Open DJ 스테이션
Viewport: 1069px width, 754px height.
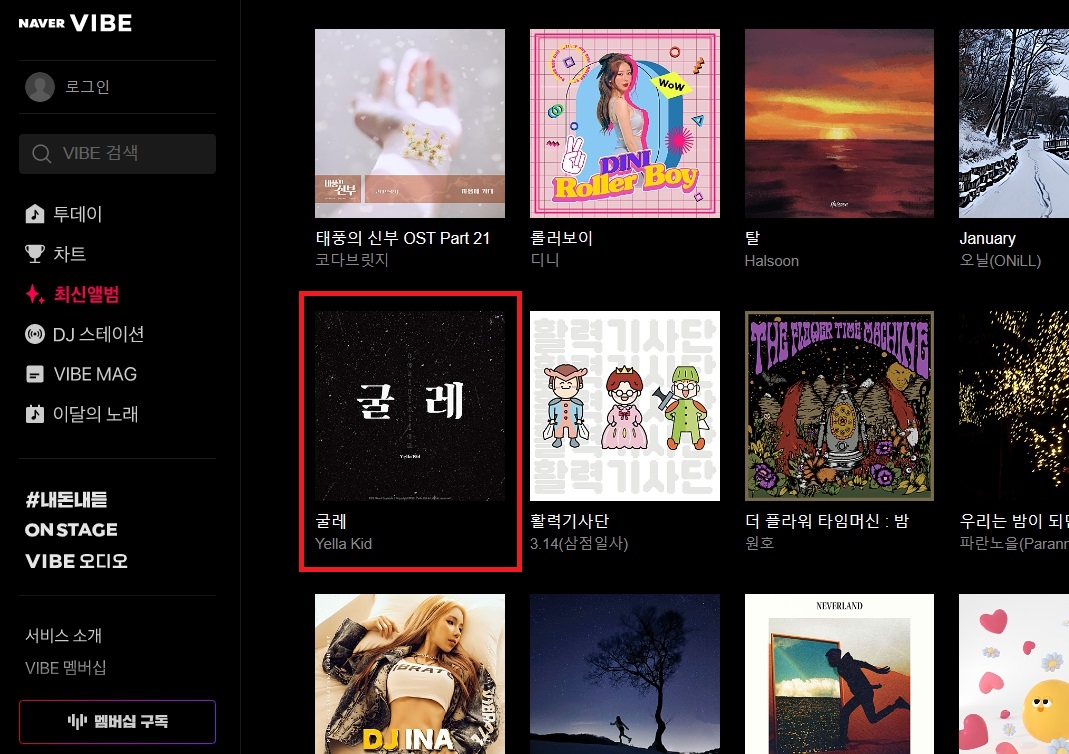98,334
